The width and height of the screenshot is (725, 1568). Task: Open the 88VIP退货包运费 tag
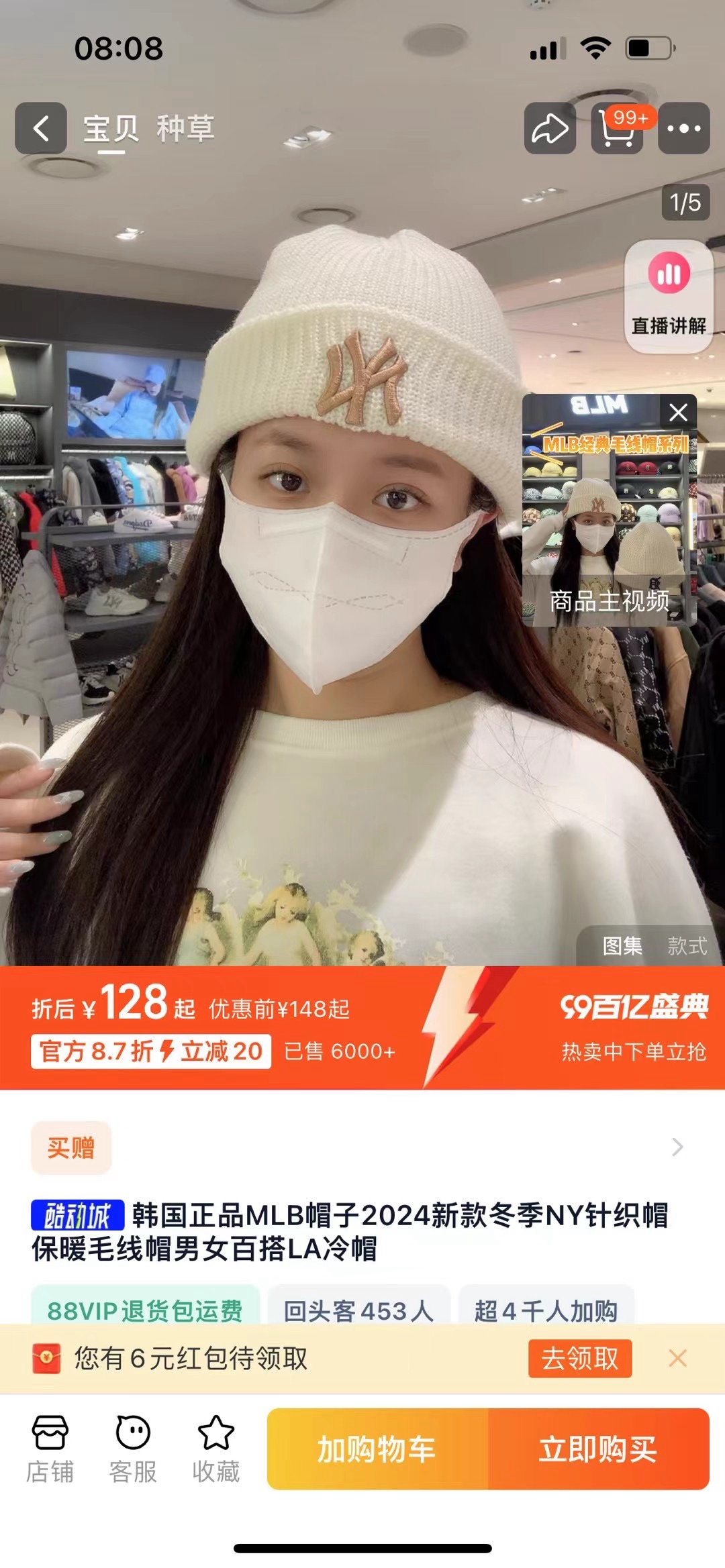coord(145,1310)
